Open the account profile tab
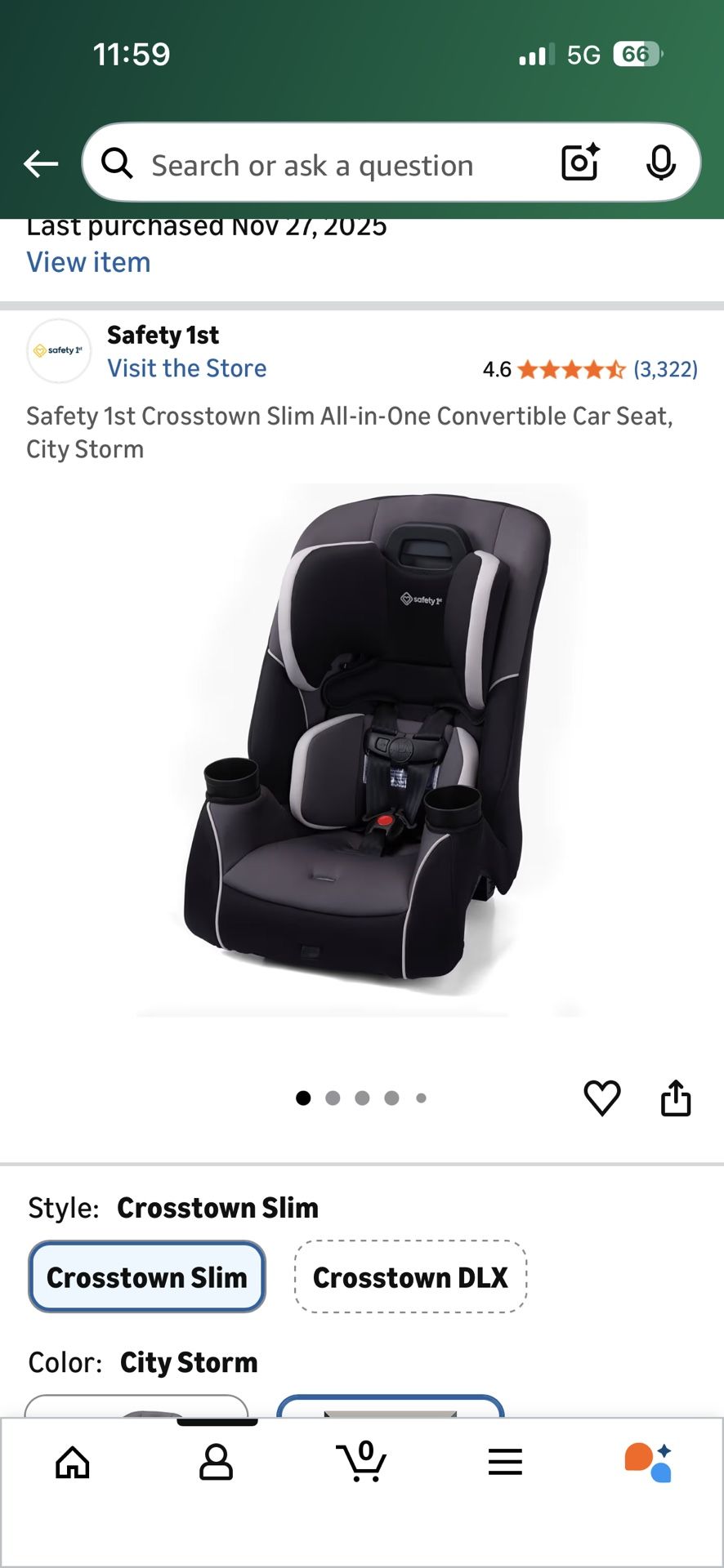 (217, 1462)
